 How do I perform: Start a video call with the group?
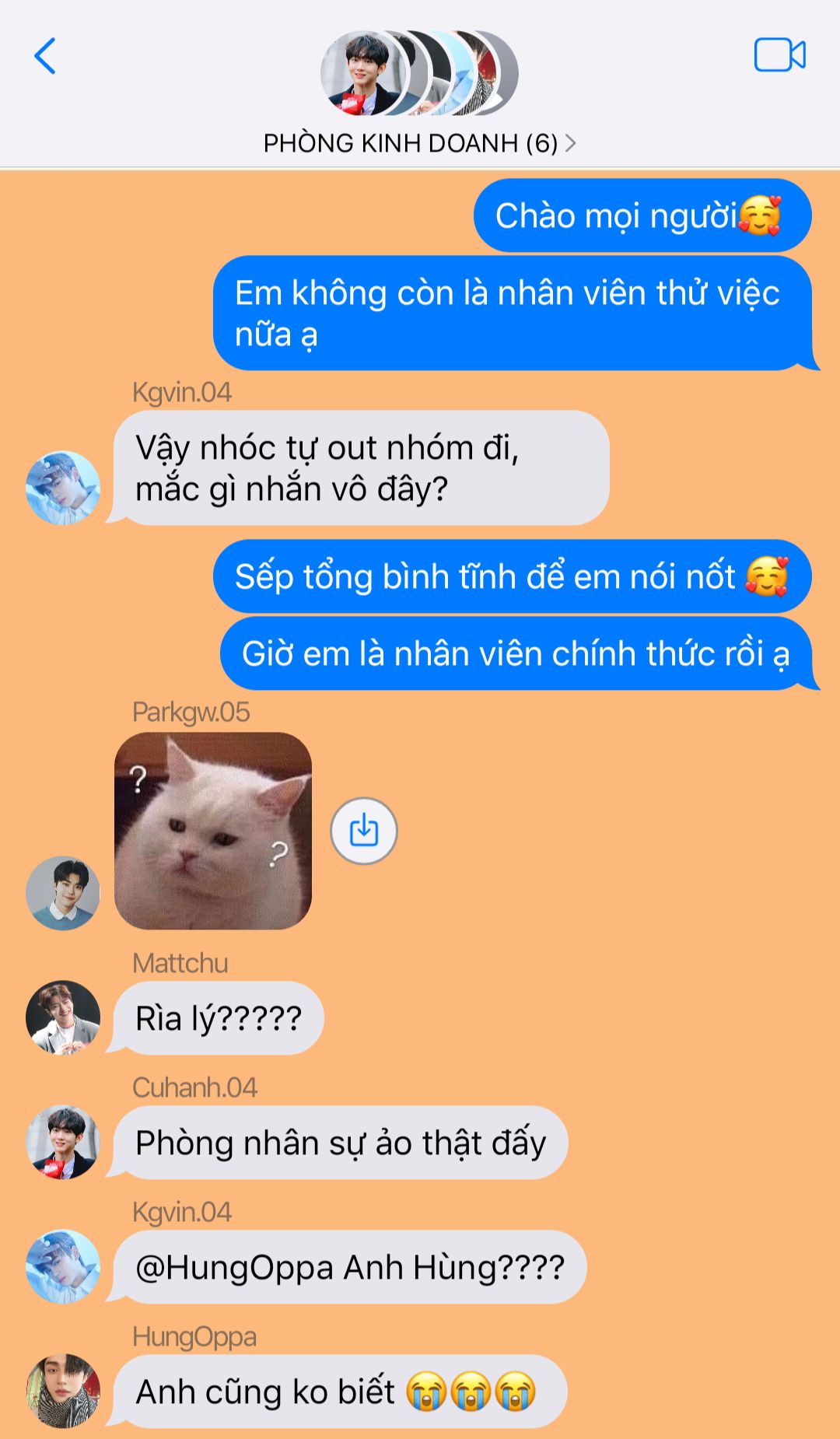coord(779,55)
